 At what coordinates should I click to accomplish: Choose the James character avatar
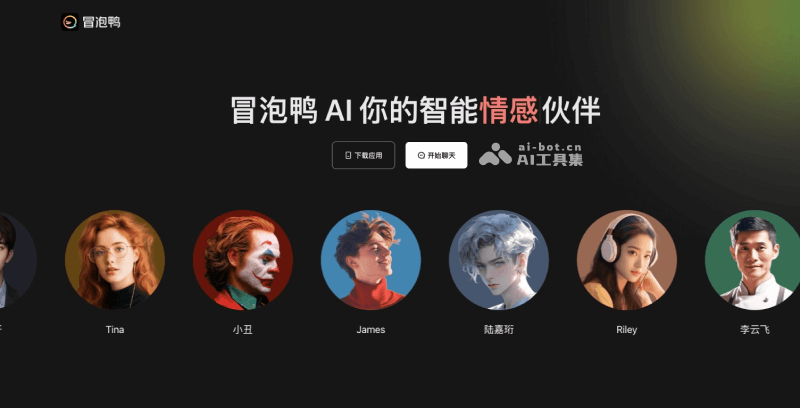click(371, 260)
